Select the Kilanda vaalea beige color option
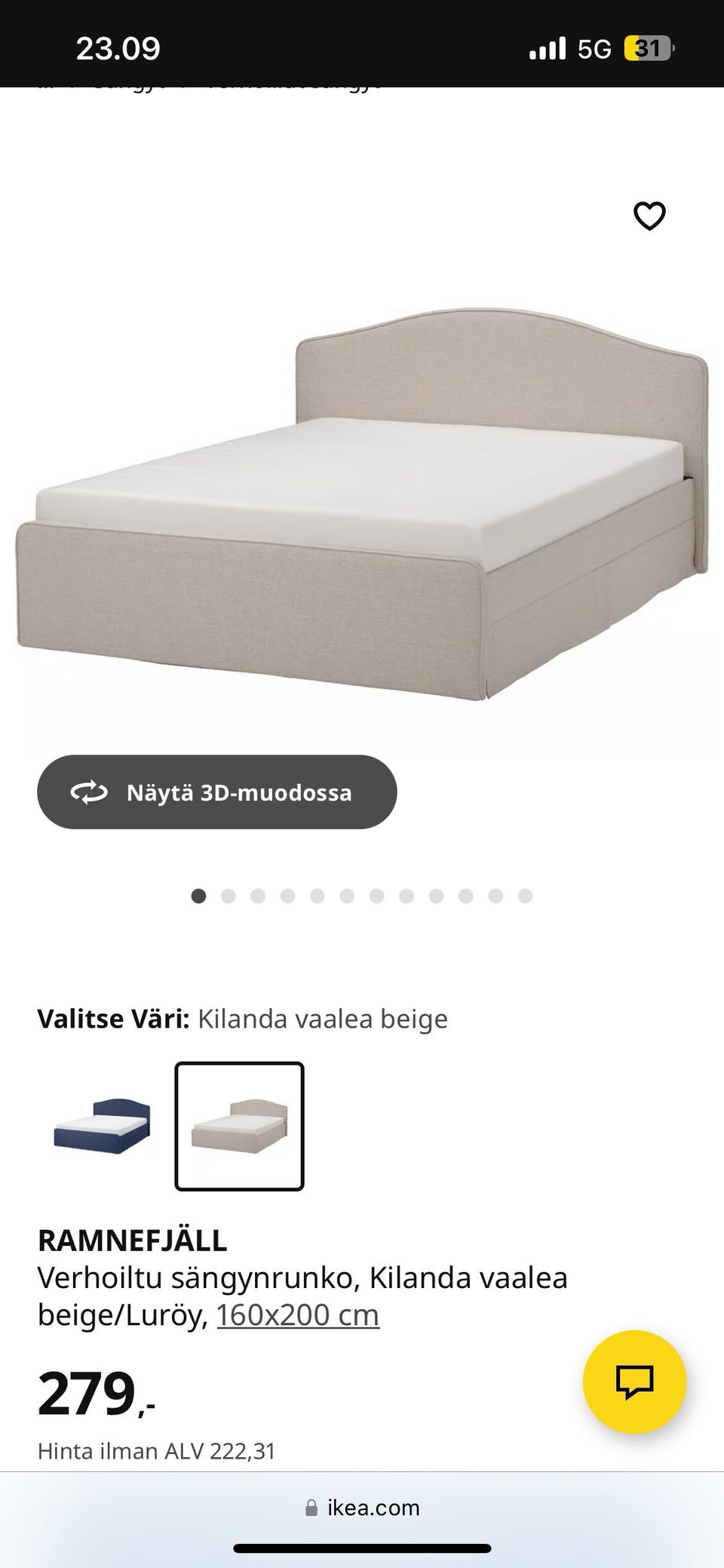Screen dimensions: 724x1568 pos(239,1124)
